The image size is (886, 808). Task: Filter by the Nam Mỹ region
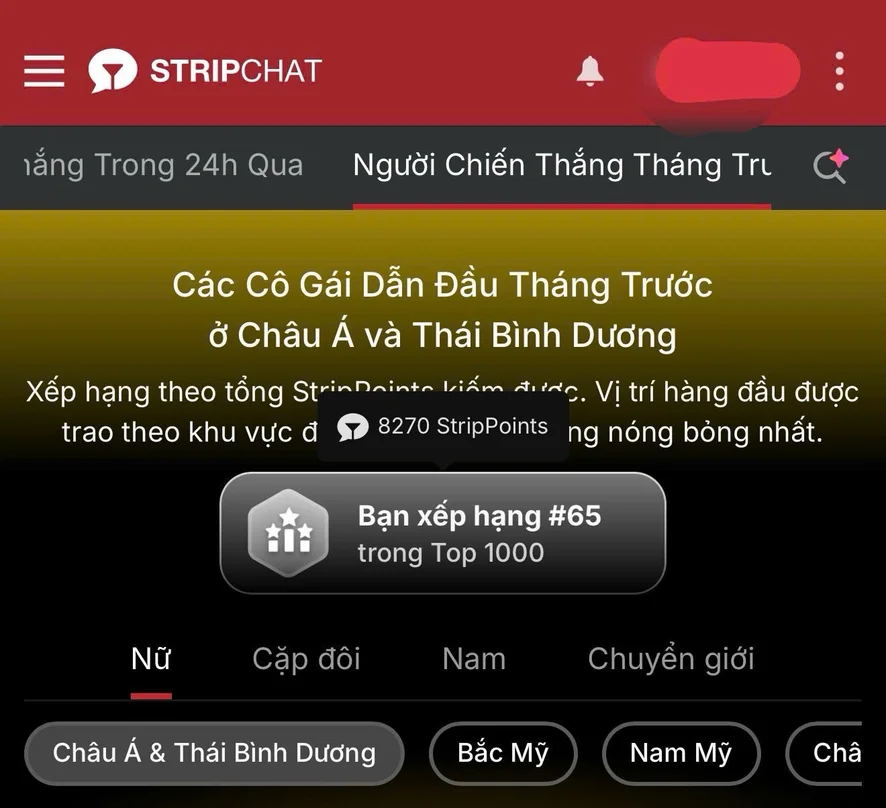click(x=681, y=753)
